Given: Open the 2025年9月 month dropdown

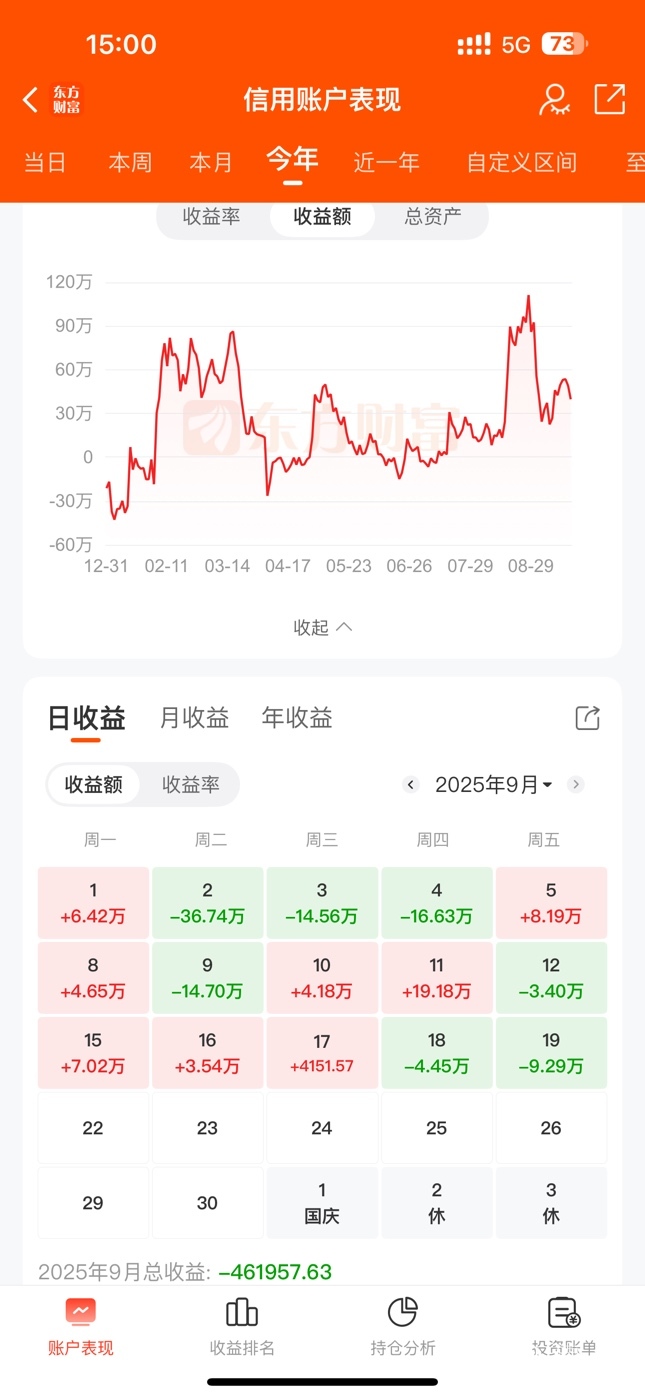Looking at the screenshot, I should pyautogui.click(x=493, y=785).
